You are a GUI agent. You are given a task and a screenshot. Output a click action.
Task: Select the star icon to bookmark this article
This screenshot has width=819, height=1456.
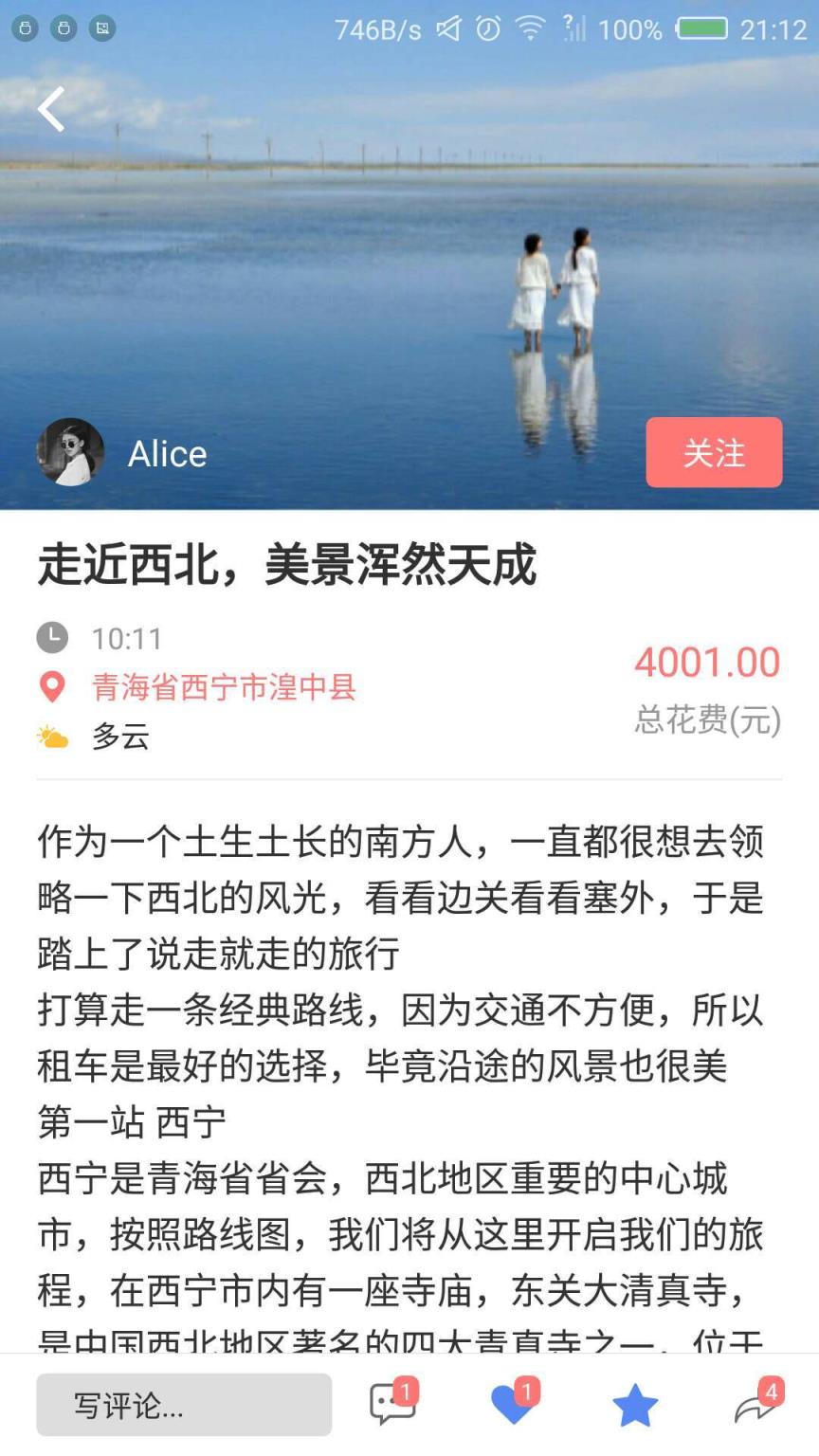(x=636, y=1404)
